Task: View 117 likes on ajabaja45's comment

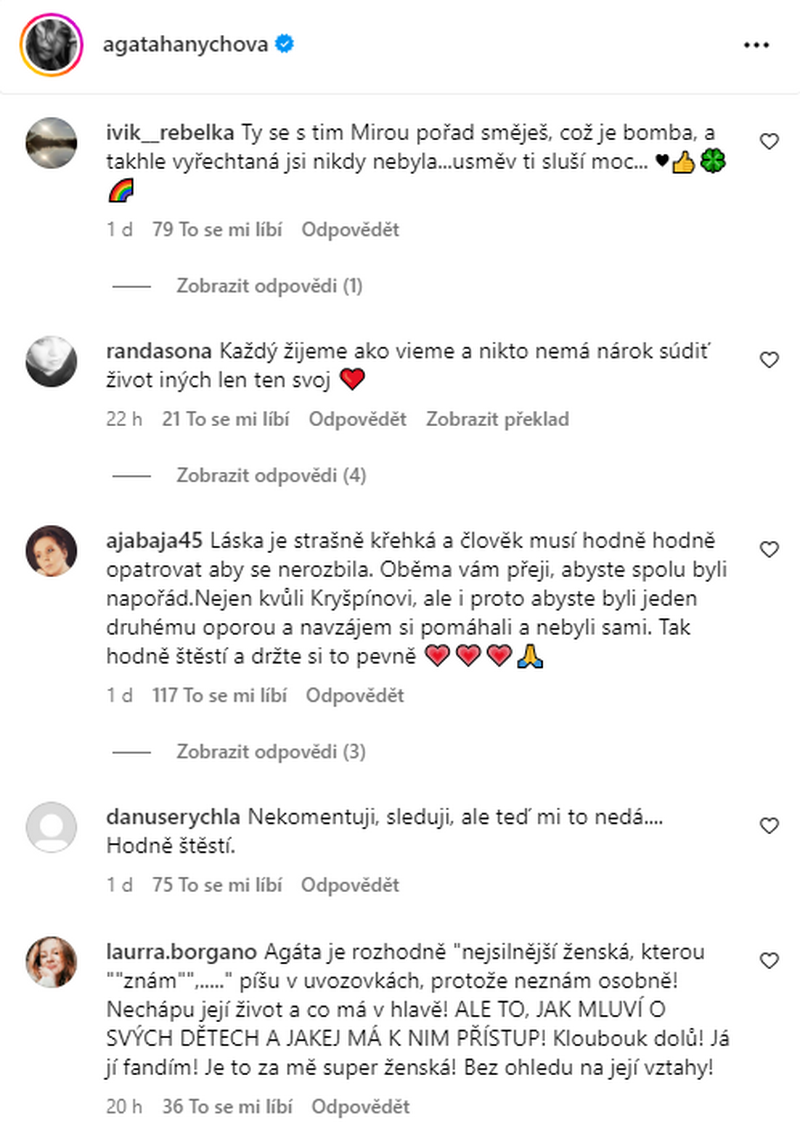Action: point(220,695)
